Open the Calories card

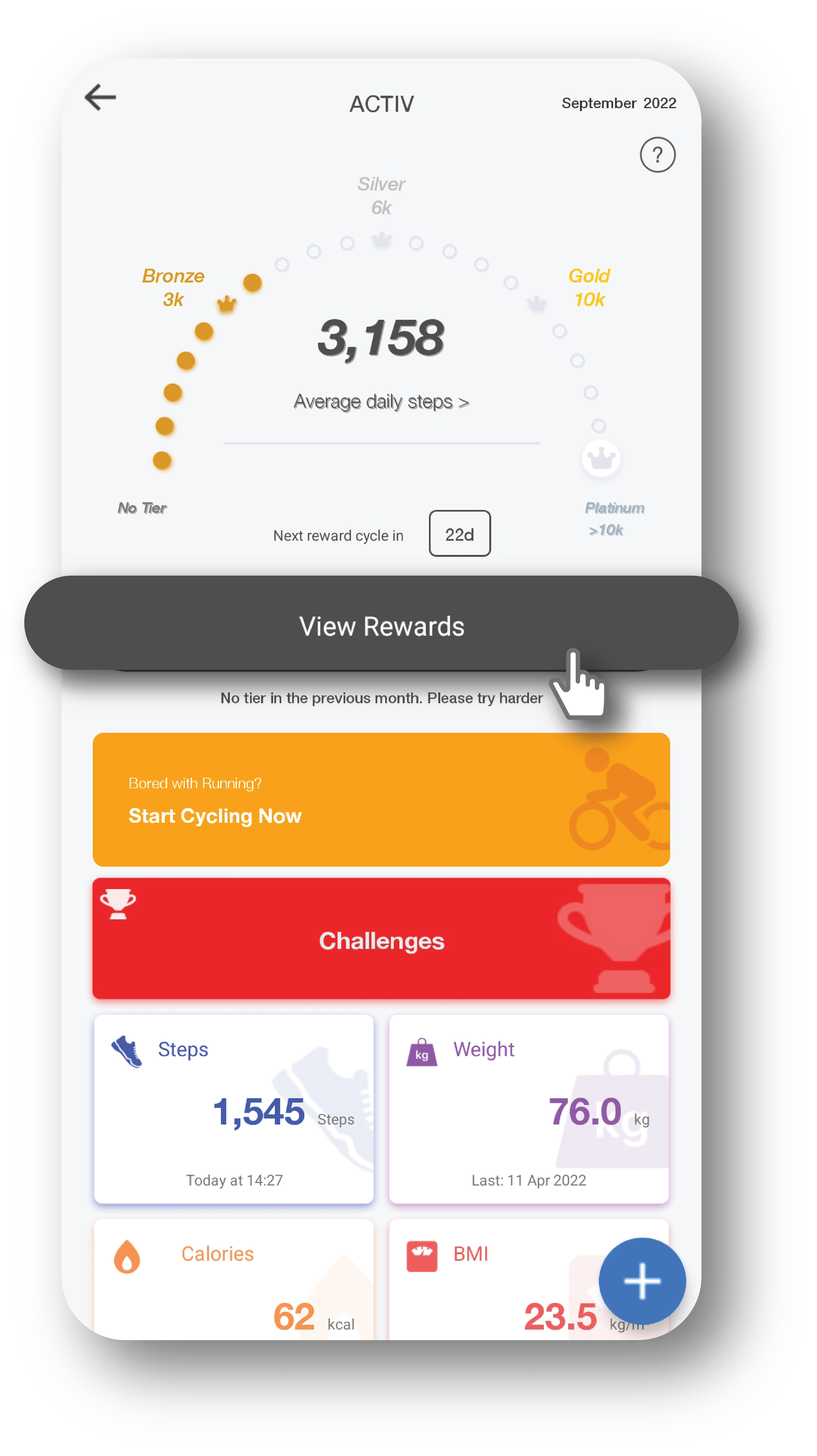coord(233,1280)
